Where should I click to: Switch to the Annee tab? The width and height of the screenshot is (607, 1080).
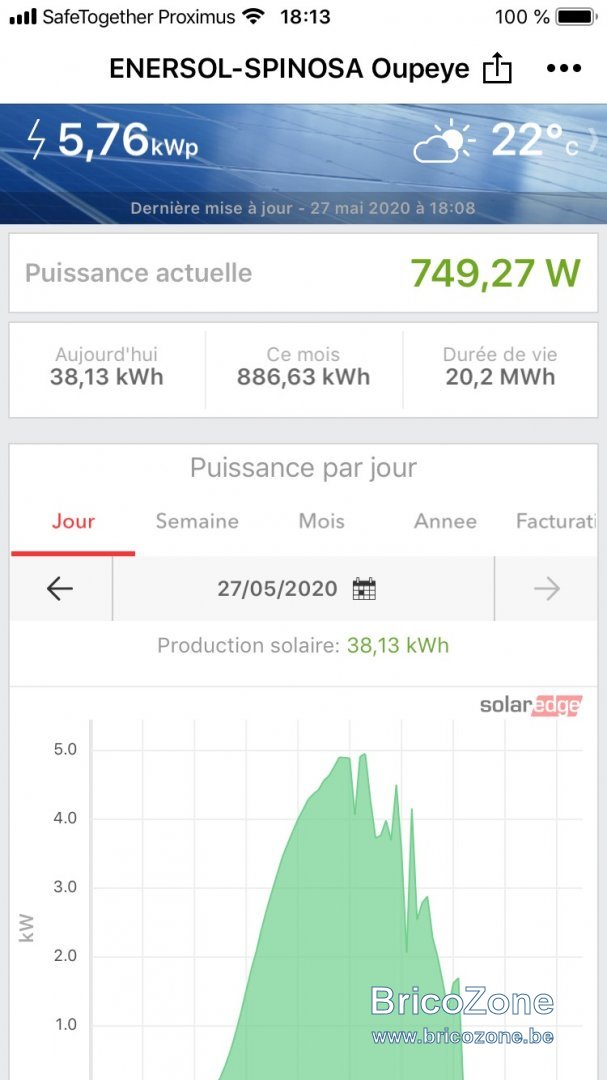445,521
